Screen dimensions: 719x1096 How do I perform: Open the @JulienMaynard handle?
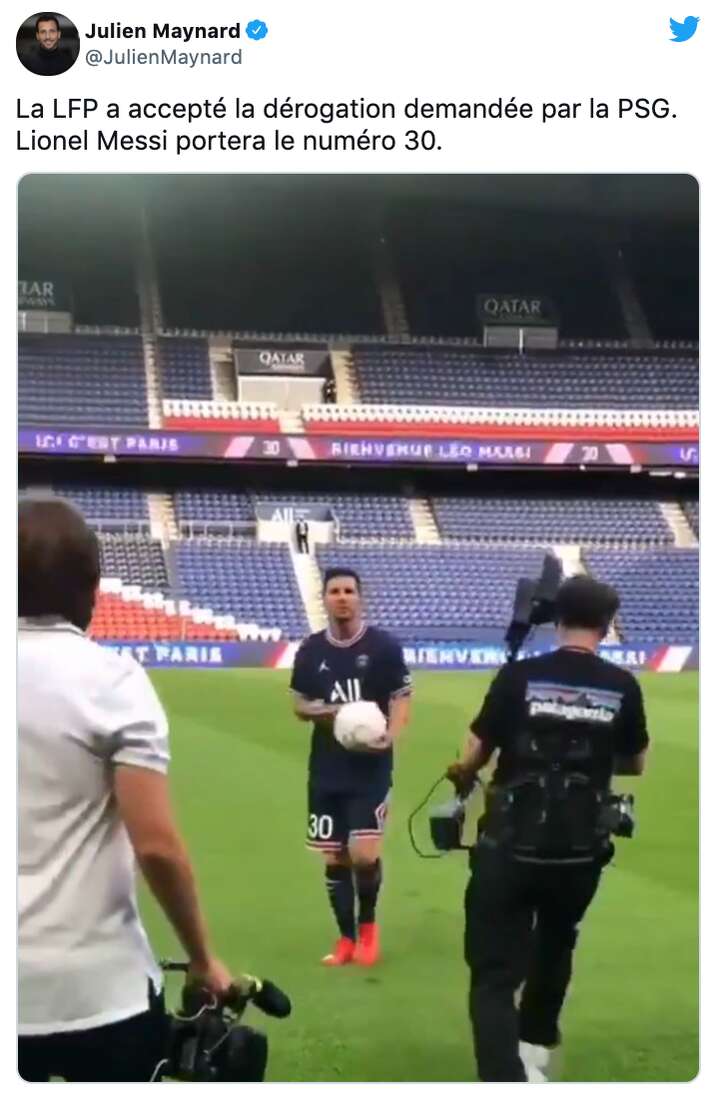(163, 57)
